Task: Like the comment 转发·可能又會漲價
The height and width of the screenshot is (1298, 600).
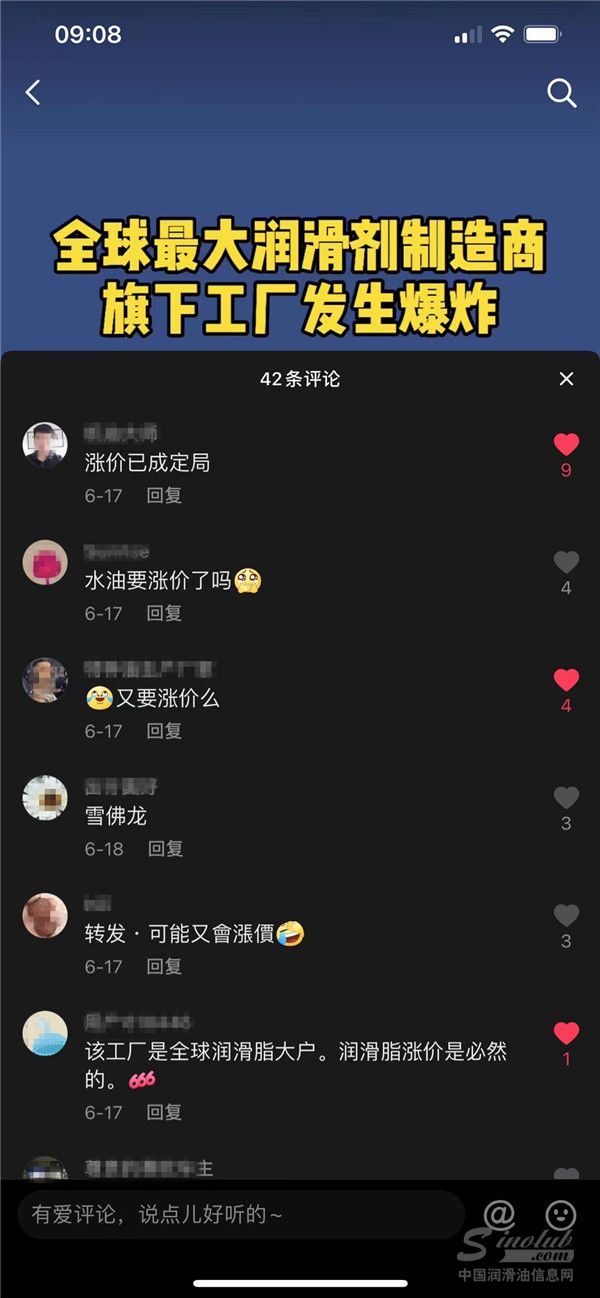Action: point(566,916)
